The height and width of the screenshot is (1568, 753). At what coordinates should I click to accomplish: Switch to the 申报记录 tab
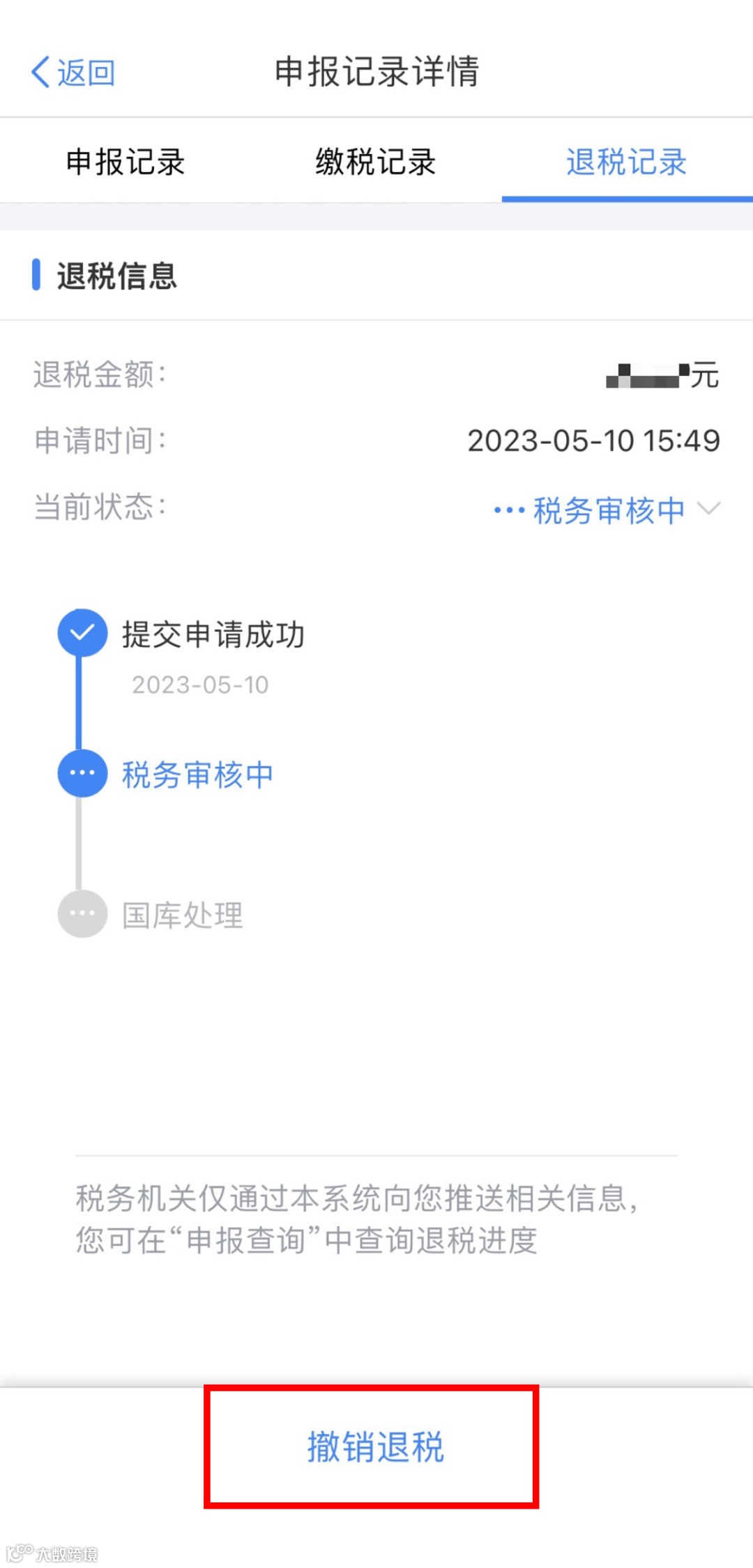pos(125,162)
